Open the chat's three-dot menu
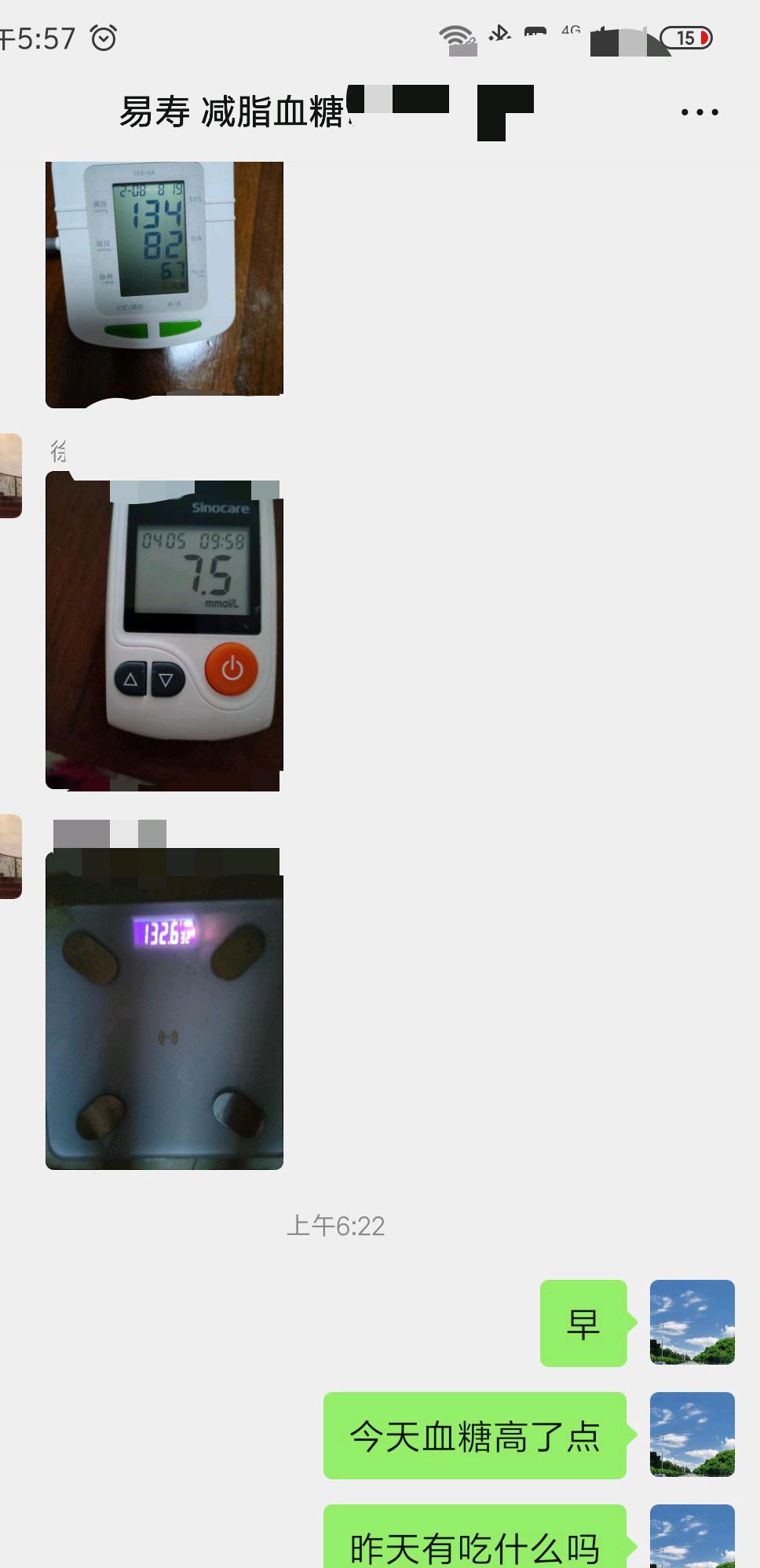 [x=699, y=112]
